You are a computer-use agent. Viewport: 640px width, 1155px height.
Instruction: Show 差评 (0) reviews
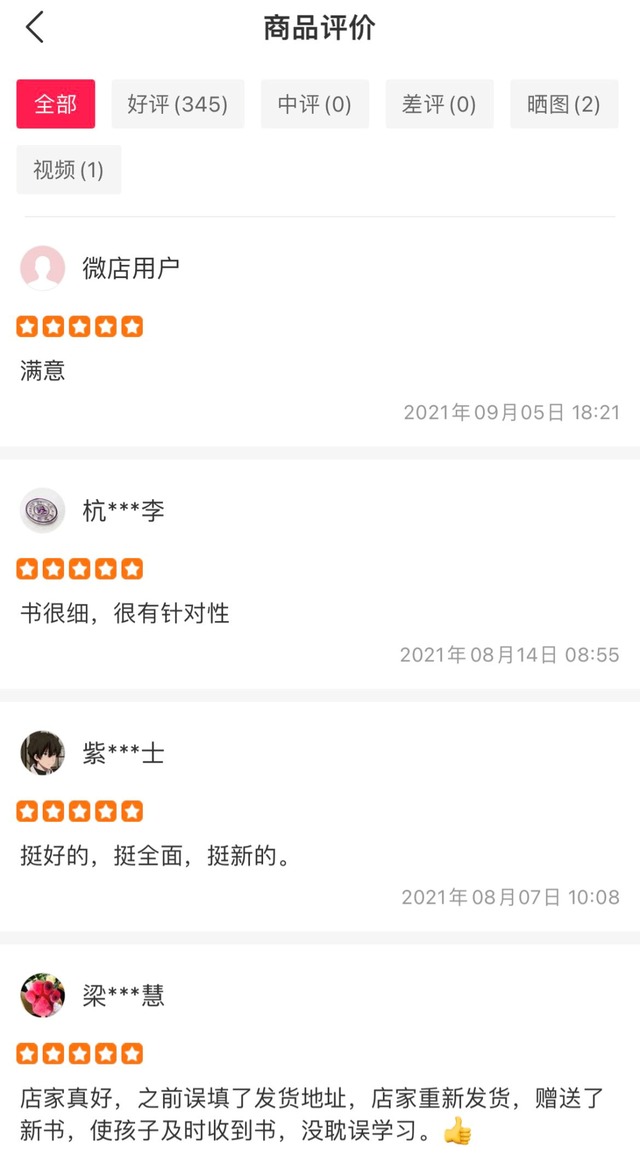tap(439, 104)
